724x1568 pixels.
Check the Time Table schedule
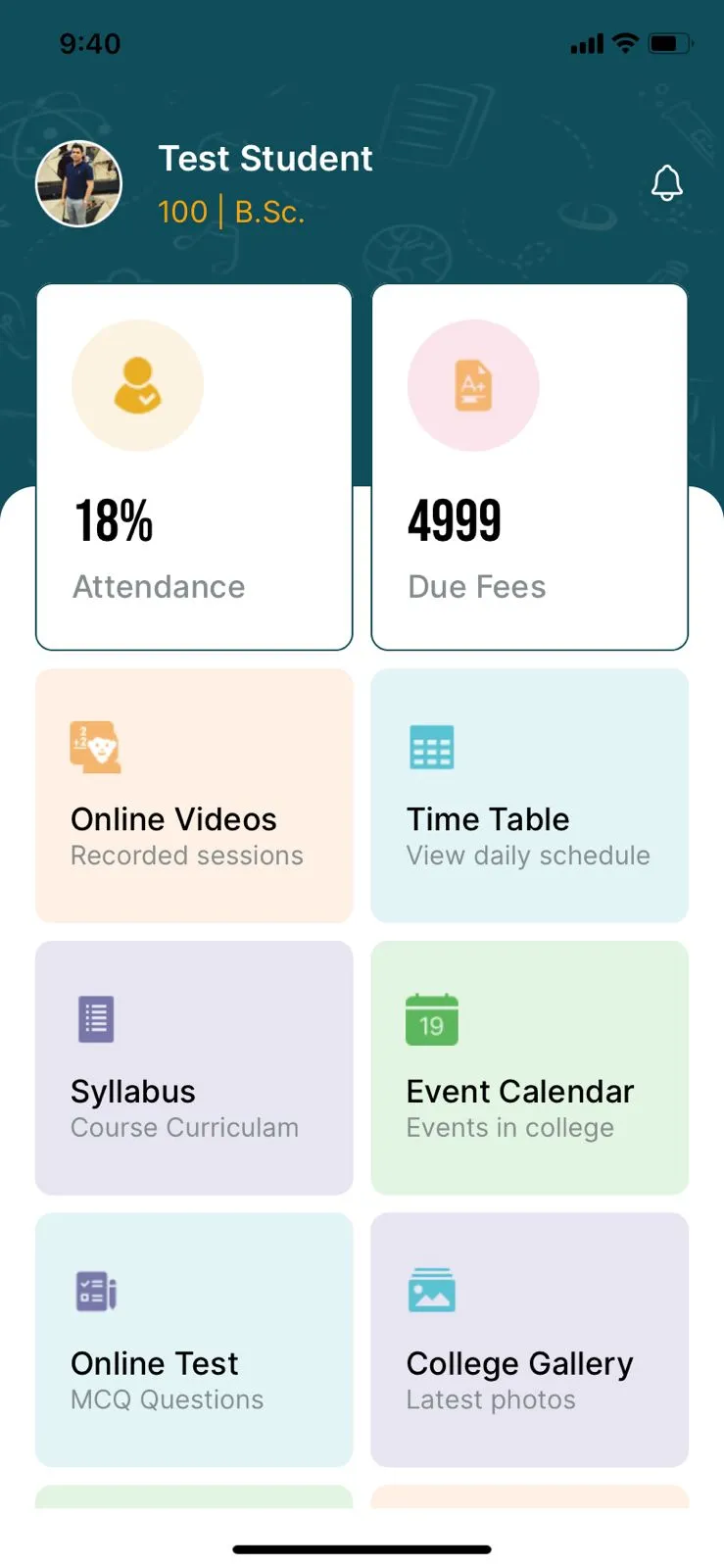pos(530,796)
